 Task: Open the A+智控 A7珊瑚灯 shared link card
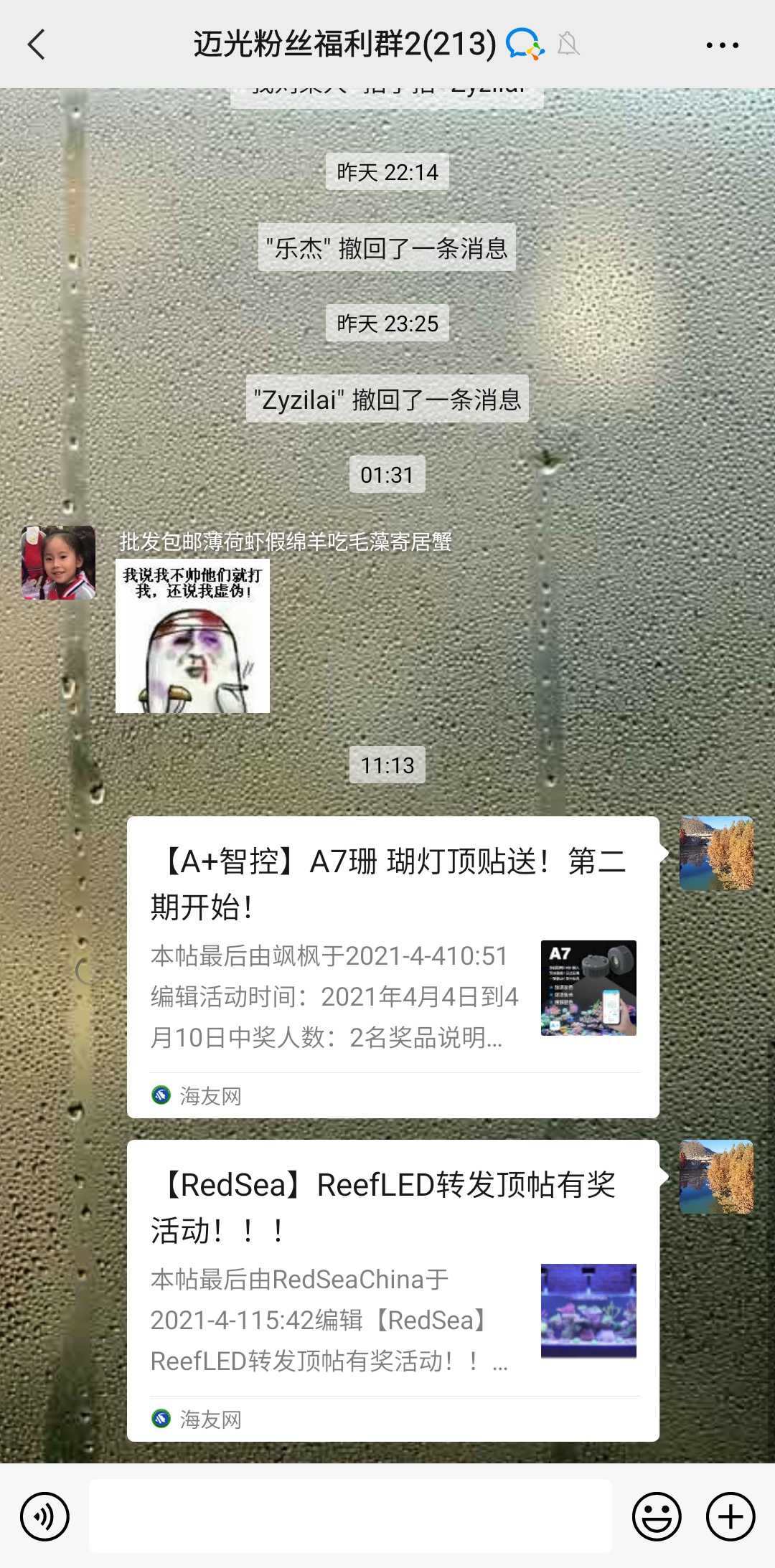[393, 965]
